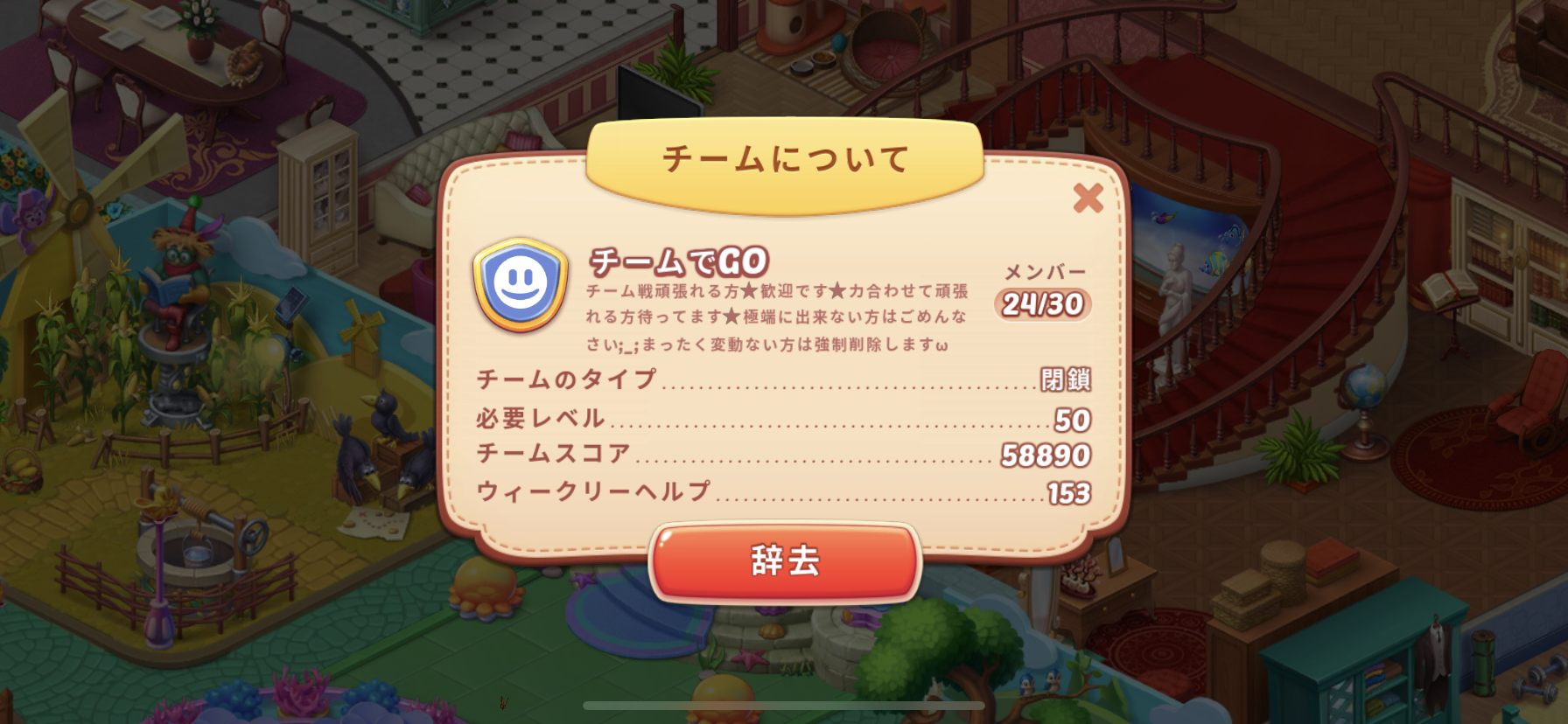Tap the red 辞去 button to leave team
This screenshot has width=1568, height=724.
point(785,561)
